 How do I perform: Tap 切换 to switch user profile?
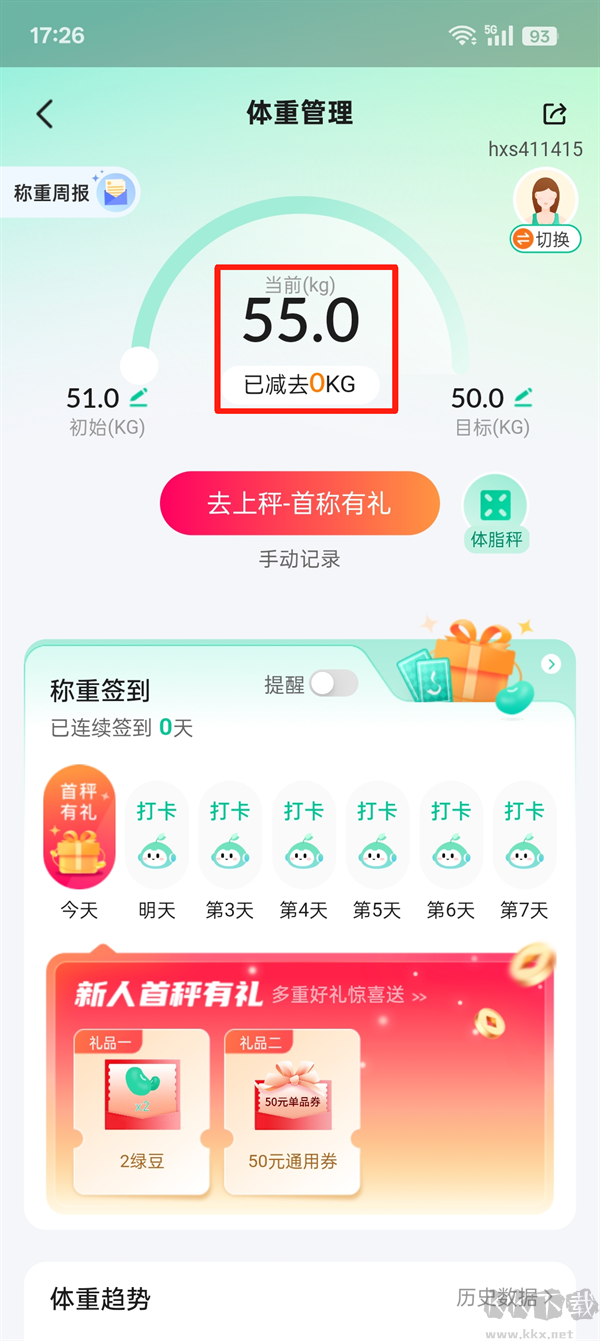coord(546,239)
